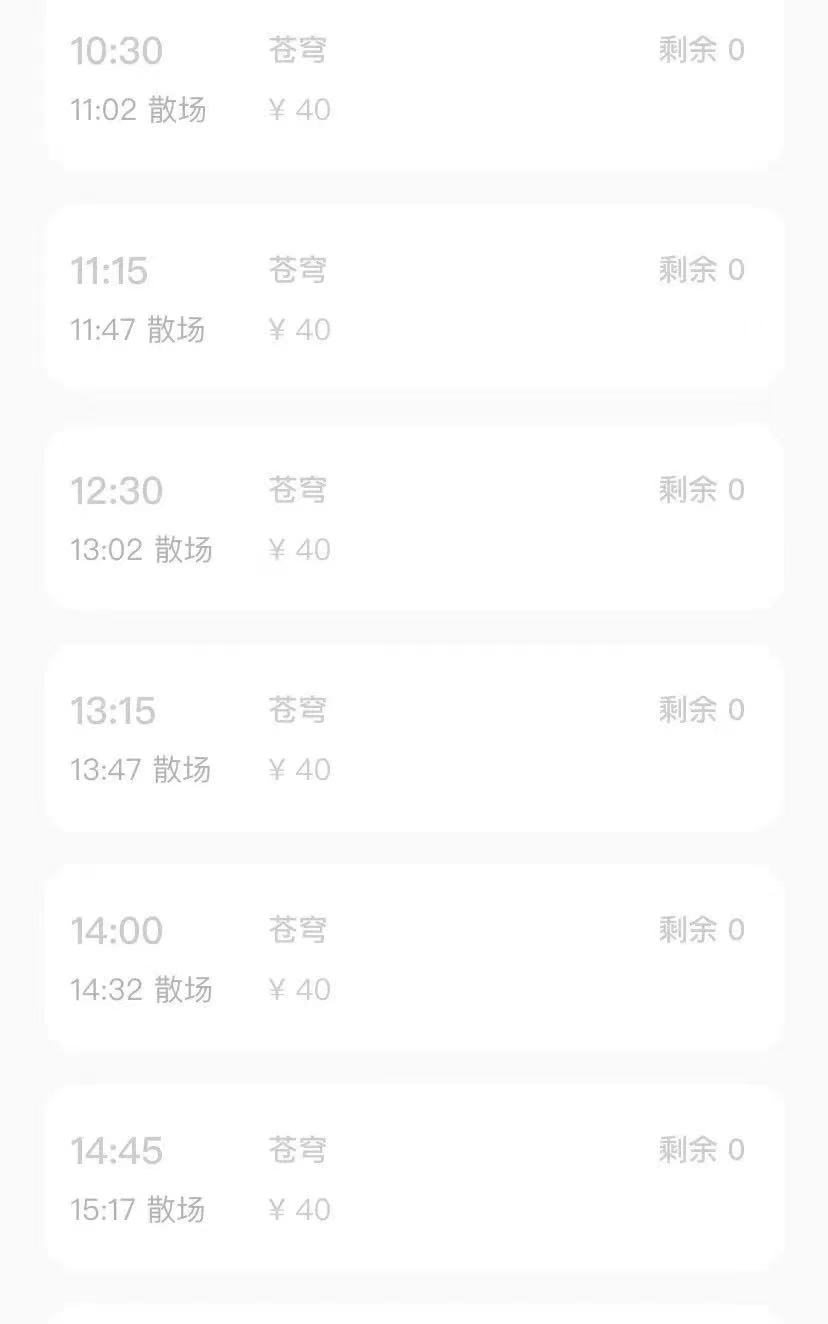This screenshot has height=1324, width=828.
Task: Tap the 14:00 苍穹 session
Action: coord(414,959)
